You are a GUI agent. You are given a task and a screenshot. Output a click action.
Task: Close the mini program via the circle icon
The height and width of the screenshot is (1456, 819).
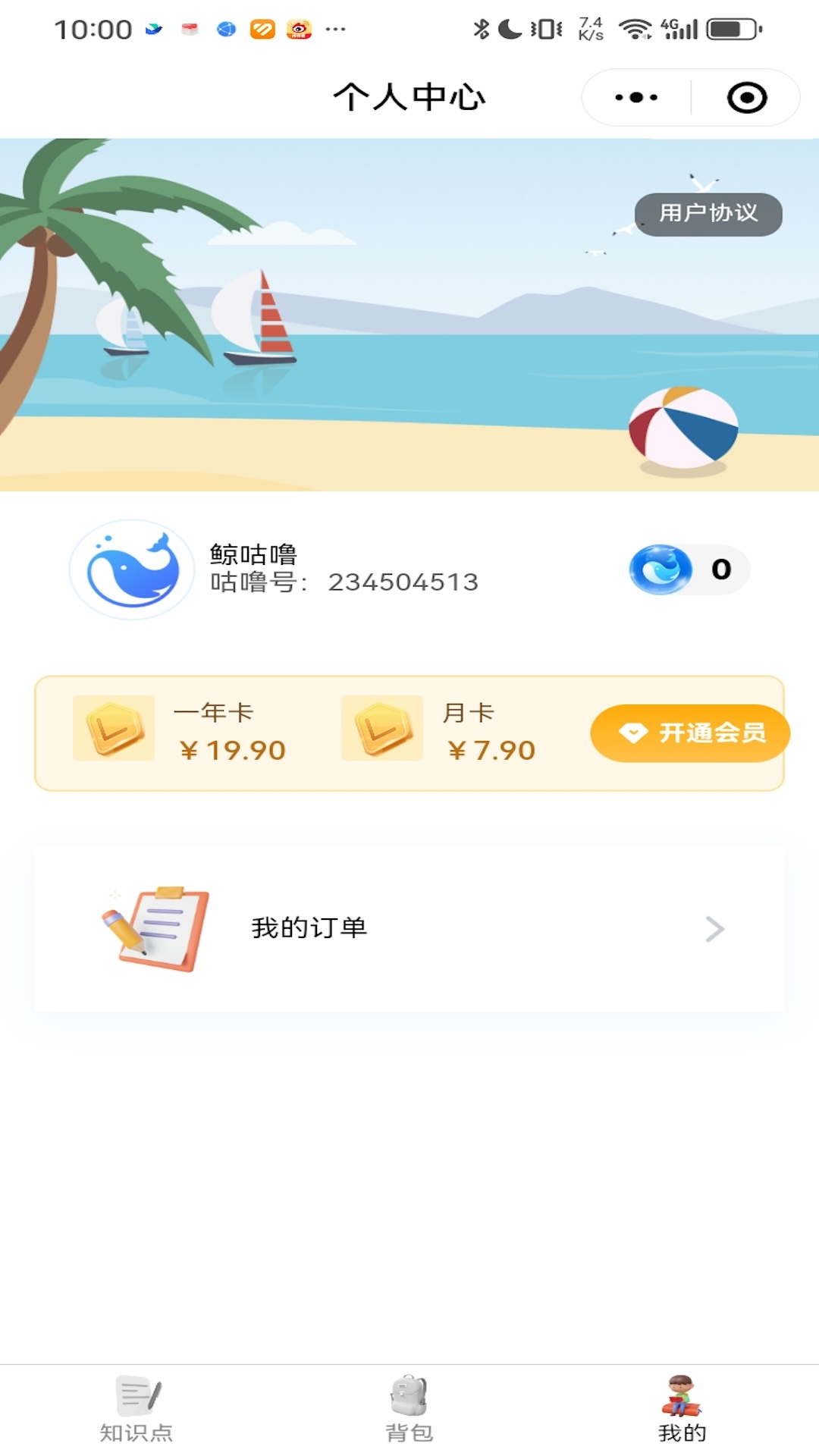[747, 98]
